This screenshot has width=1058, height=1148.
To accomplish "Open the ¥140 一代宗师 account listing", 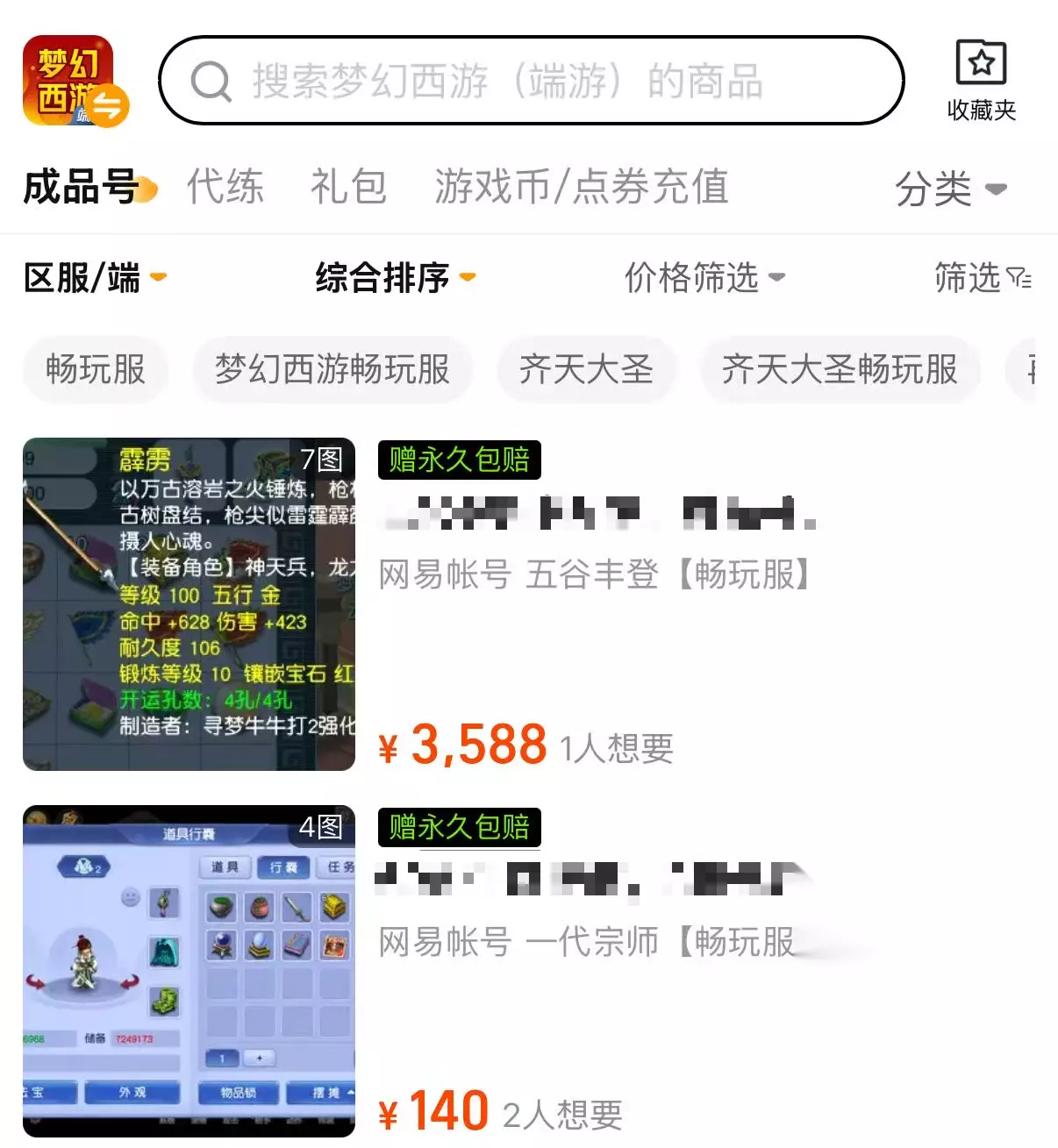I will point(529,972).
